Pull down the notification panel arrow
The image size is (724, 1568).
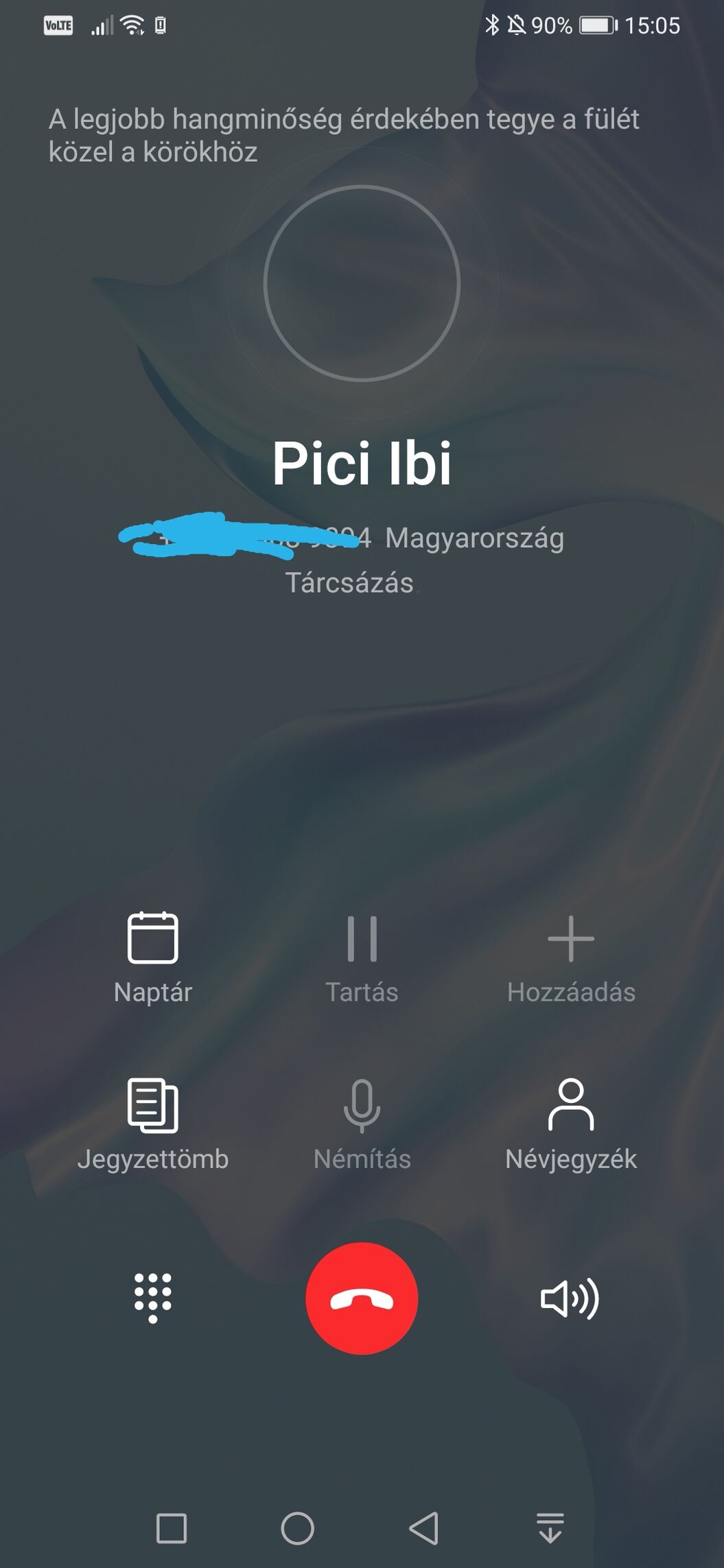click(550, 1528)
